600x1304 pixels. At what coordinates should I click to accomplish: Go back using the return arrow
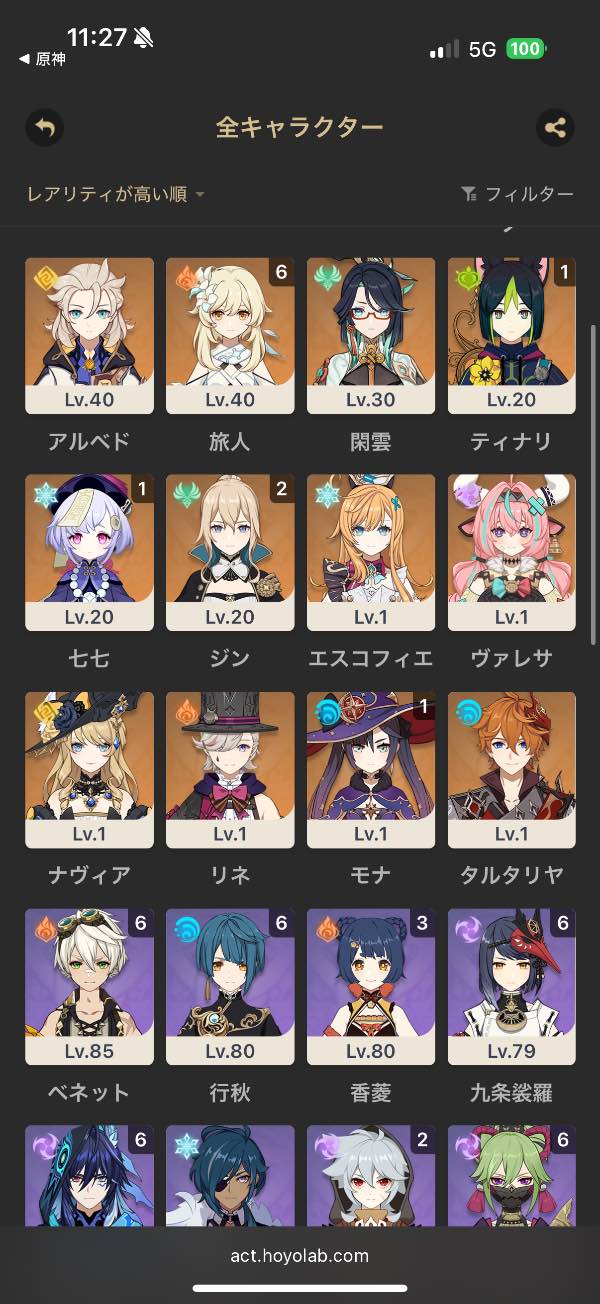tap(45, 127)
